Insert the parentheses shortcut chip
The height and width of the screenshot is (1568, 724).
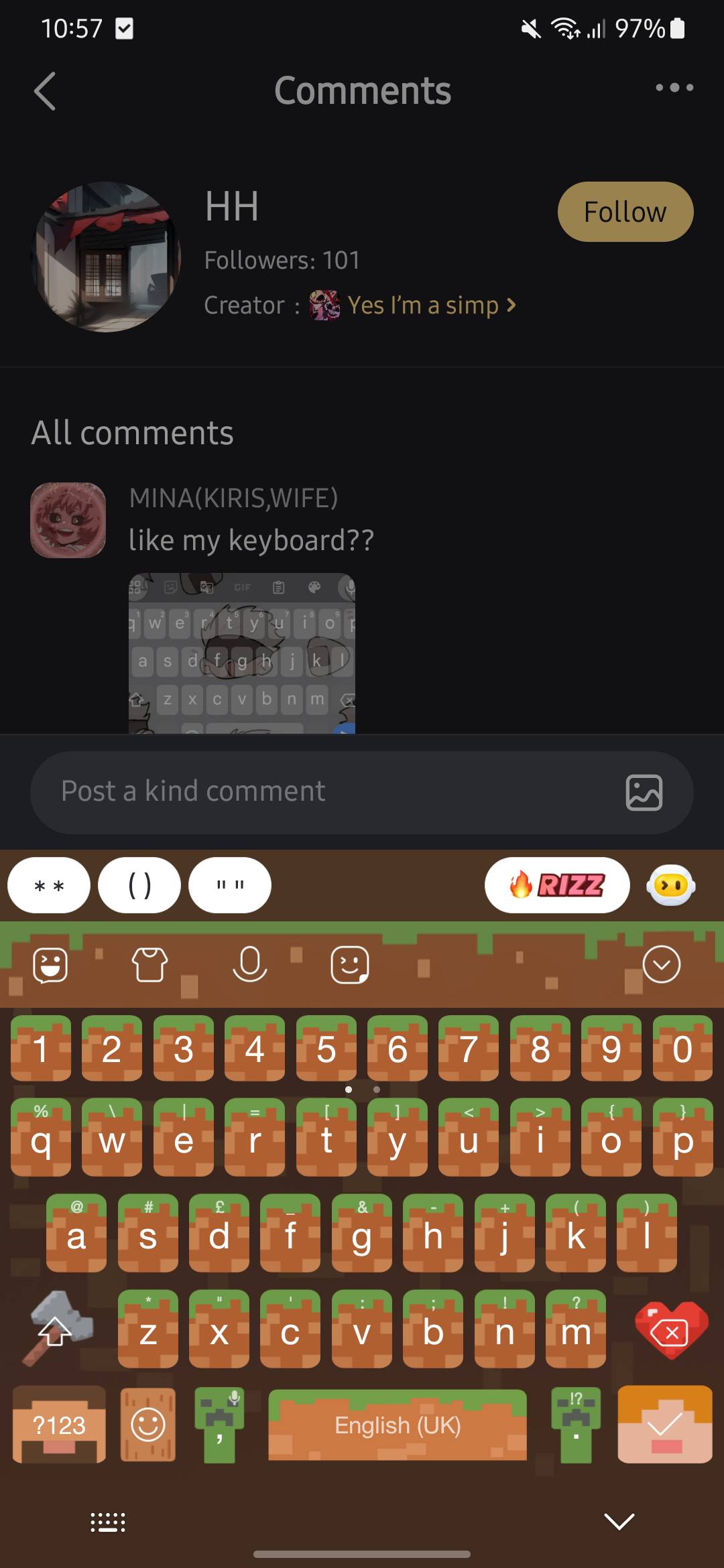[139, 885]
